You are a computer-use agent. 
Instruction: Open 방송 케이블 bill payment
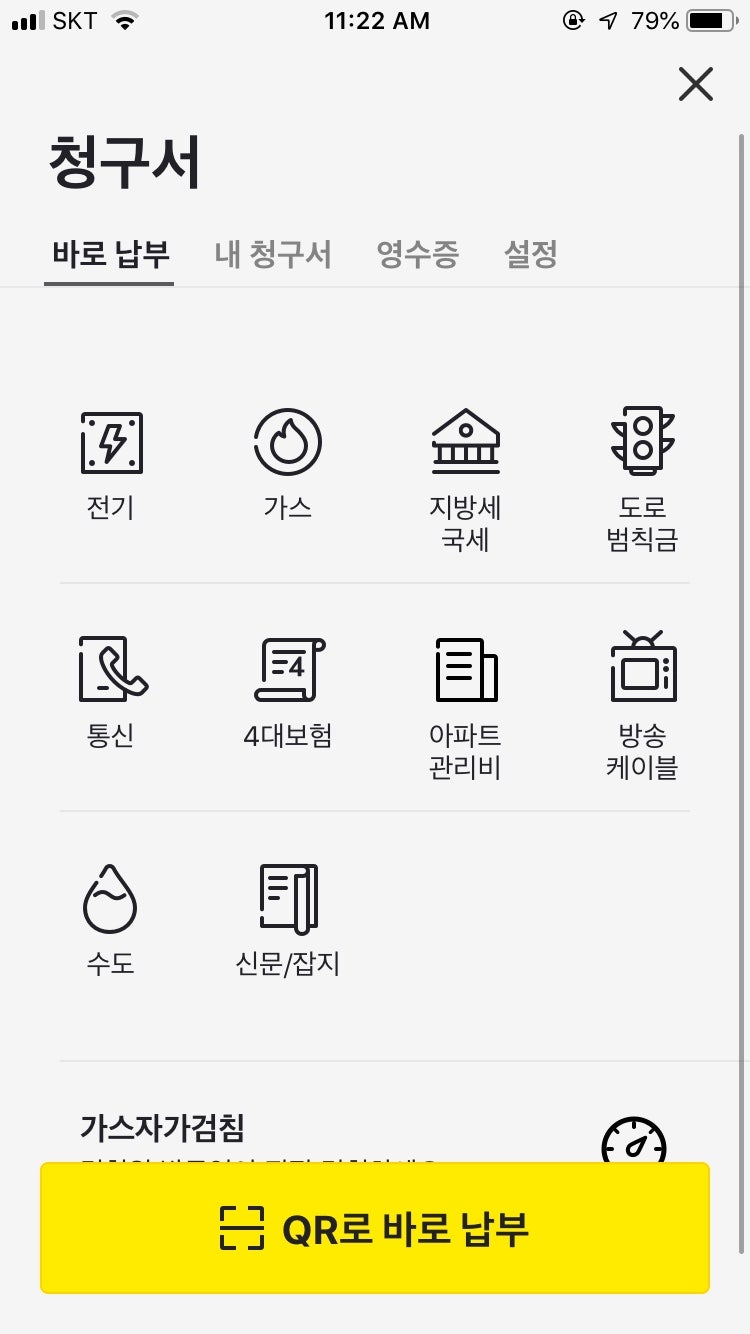tap(642, 707)
